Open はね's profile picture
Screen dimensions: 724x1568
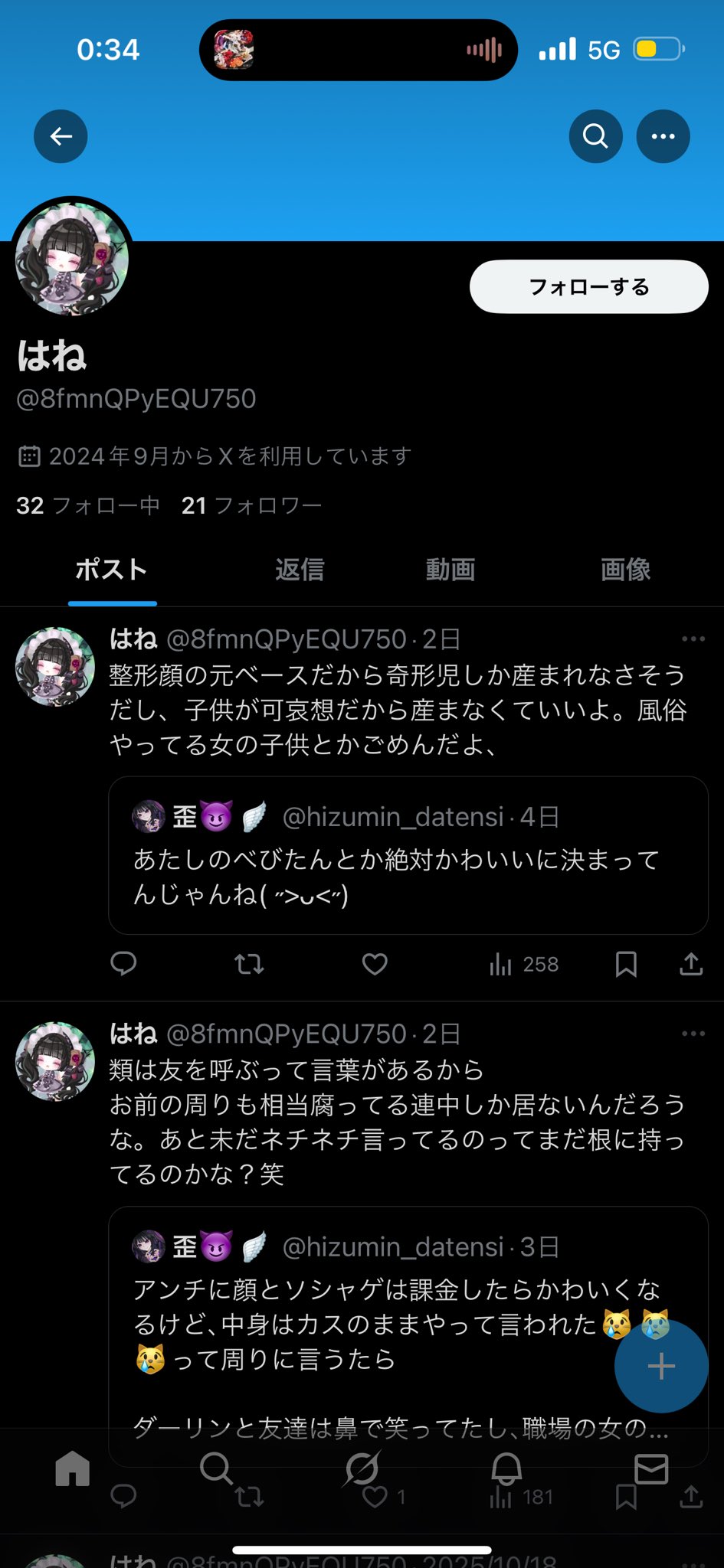72,260
